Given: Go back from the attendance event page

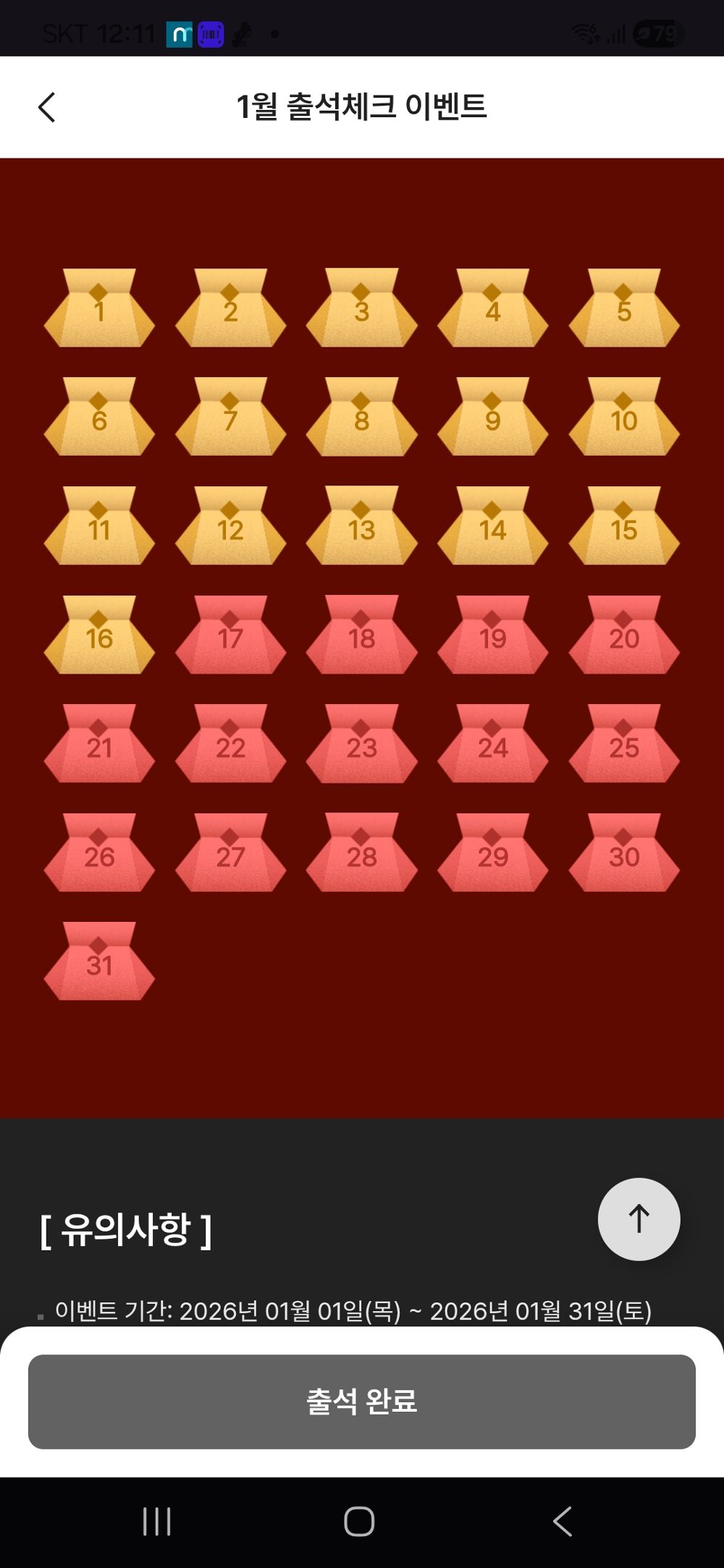Looking at the screenshot, I should click(47, 108).
